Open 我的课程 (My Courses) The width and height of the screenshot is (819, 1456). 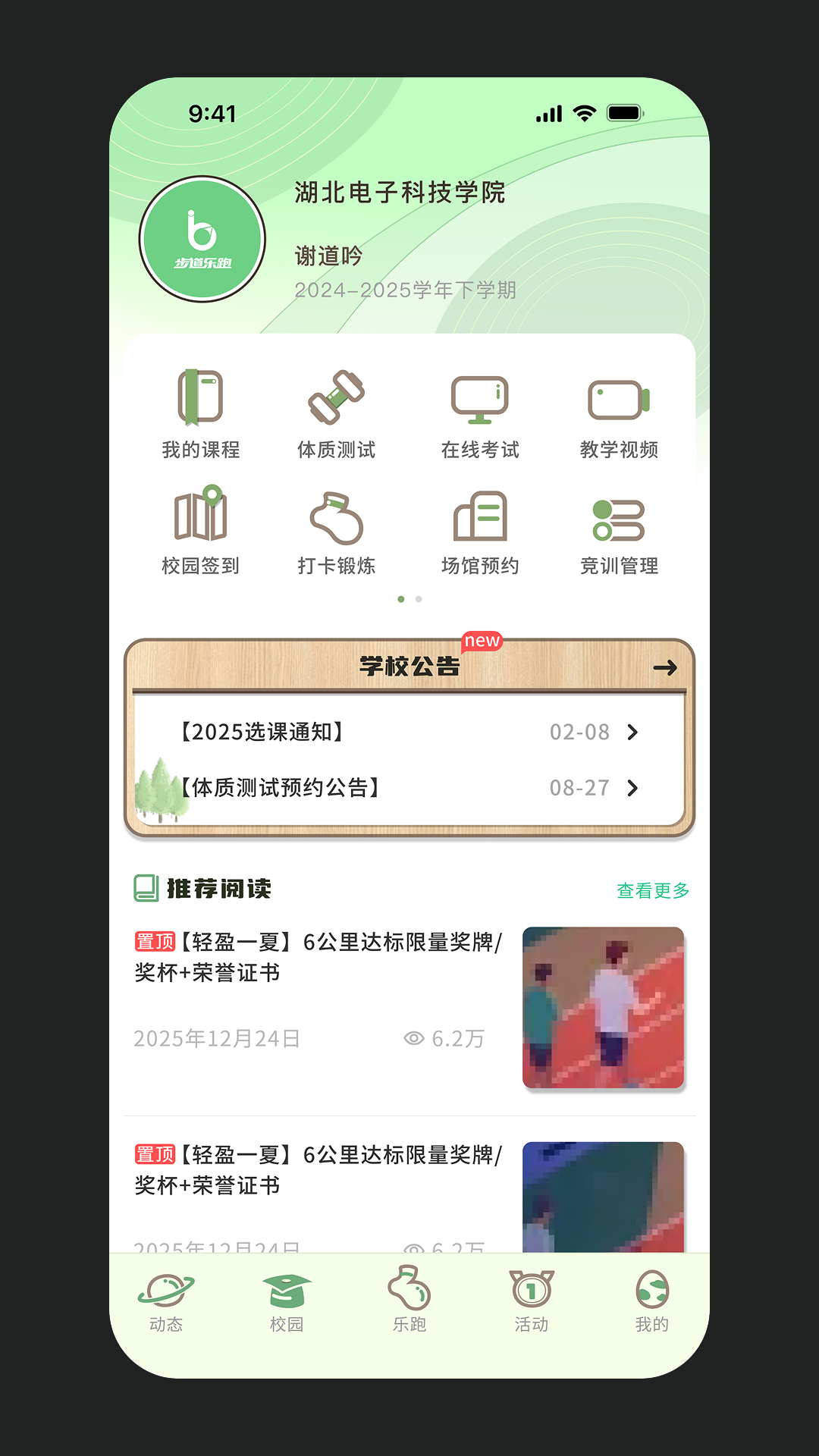(201, 414)
